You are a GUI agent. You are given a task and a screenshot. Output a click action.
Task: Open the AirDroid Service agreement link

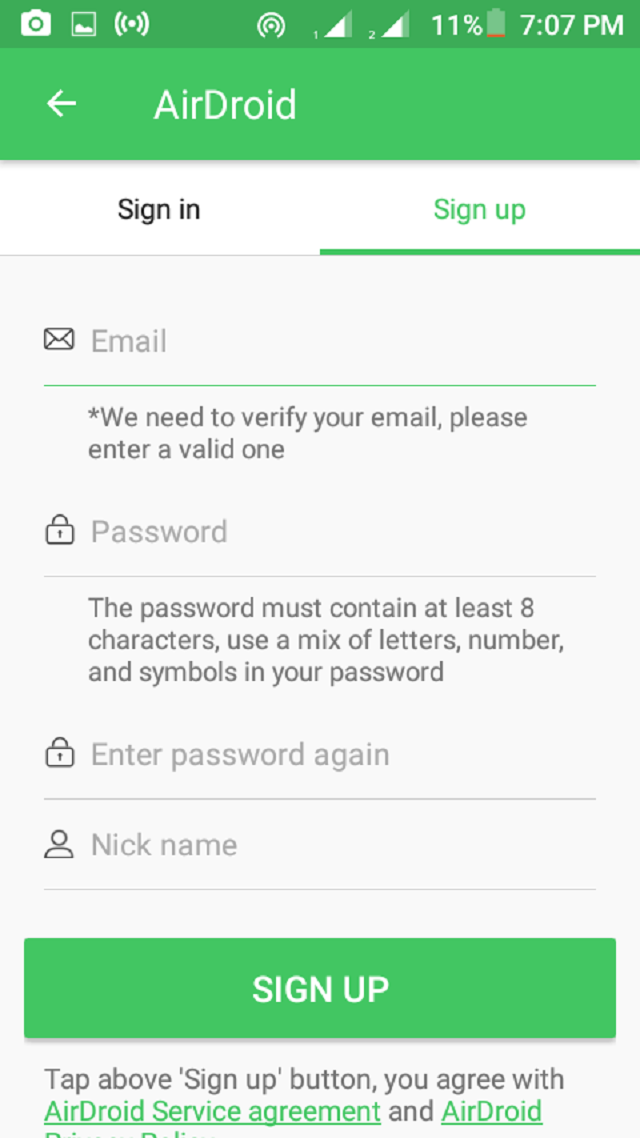[x=212, y=1111]
